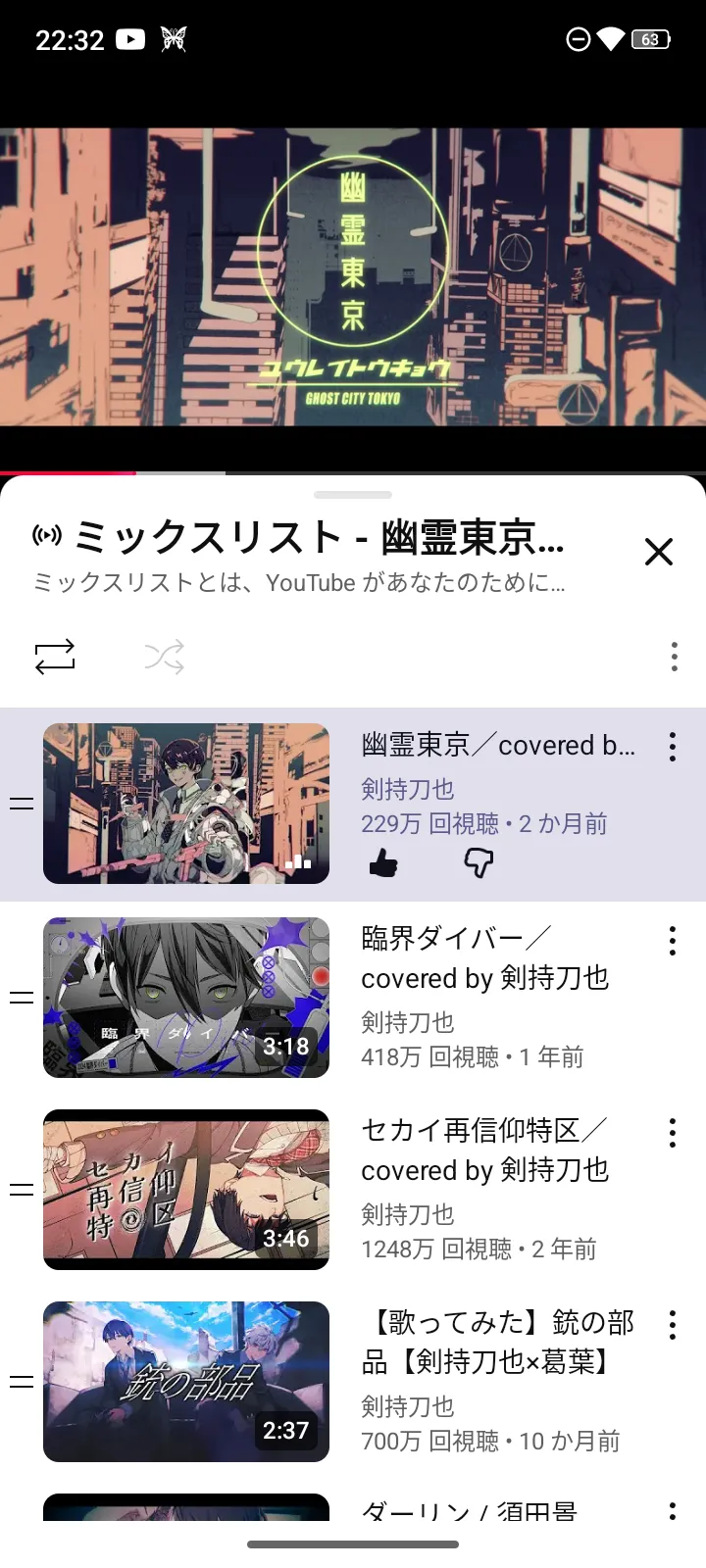Dislike the 幽霊東京 cover video
Screen dimensions: 706x1568
[x=478, y=863]
